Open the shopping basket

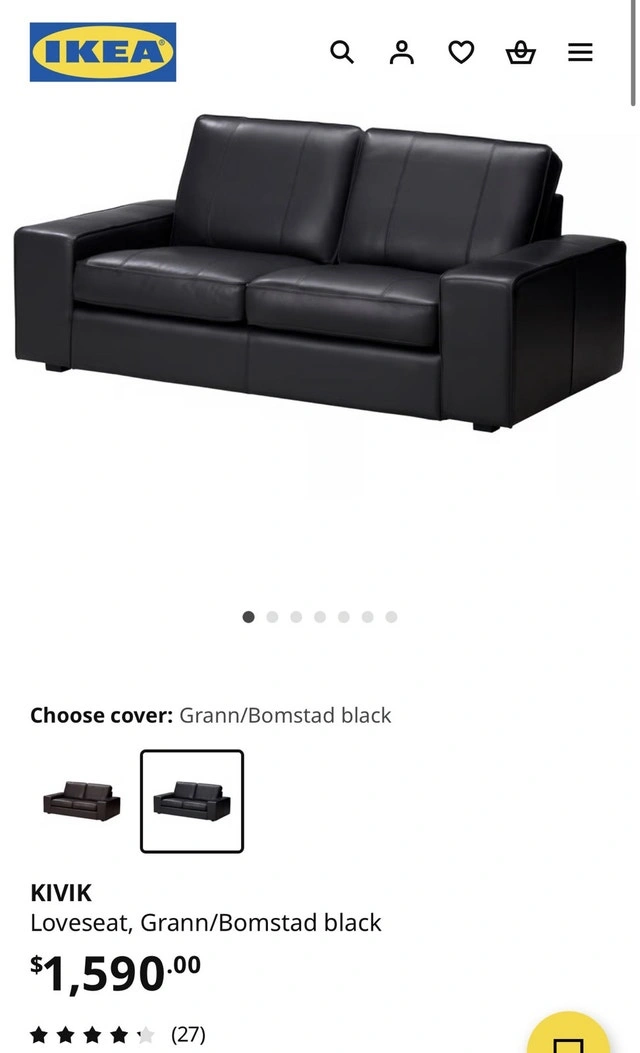click(x=520, y=52)
